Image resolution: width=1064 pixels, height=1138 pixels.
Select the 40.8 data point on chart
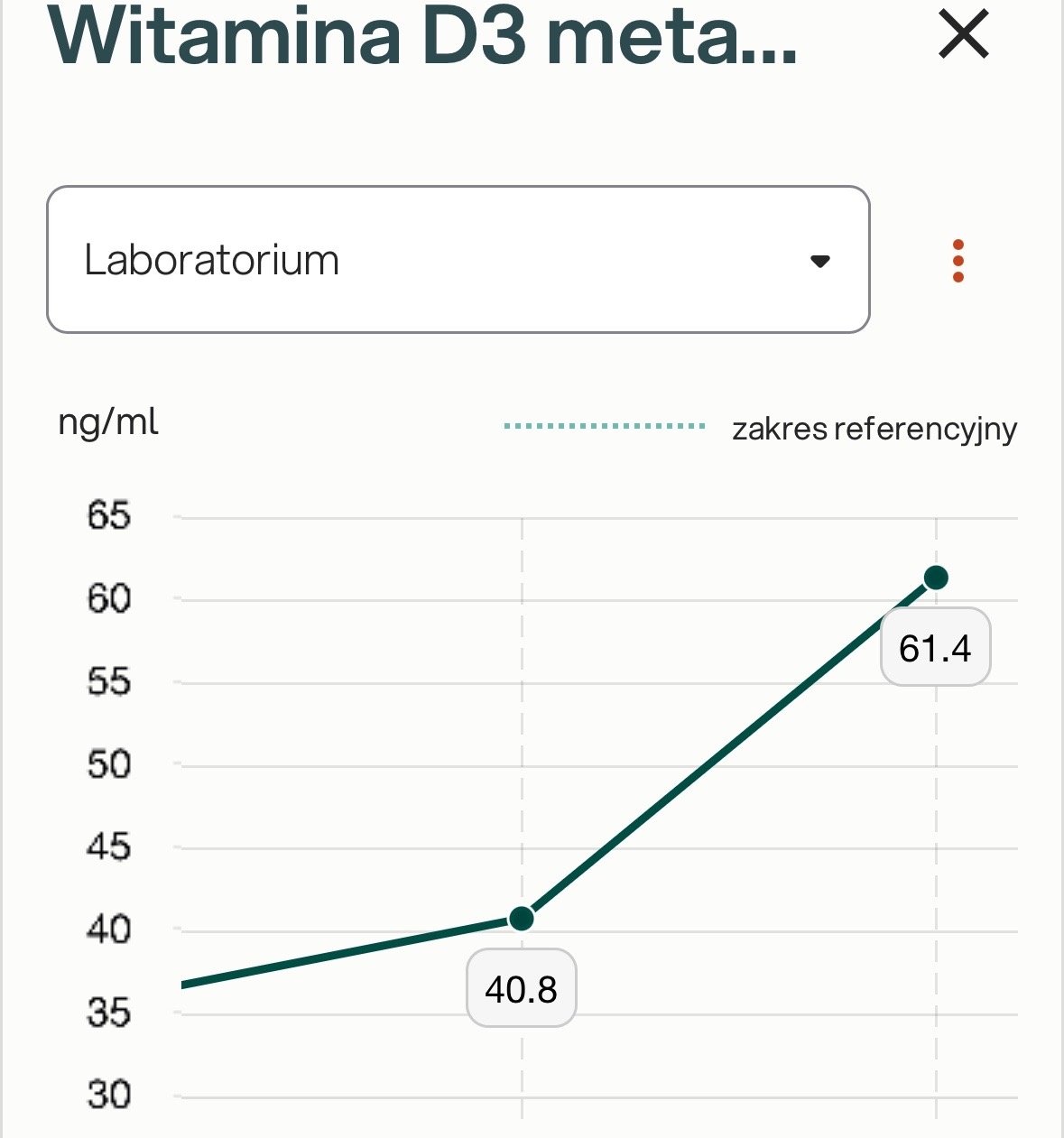(522, 919)
